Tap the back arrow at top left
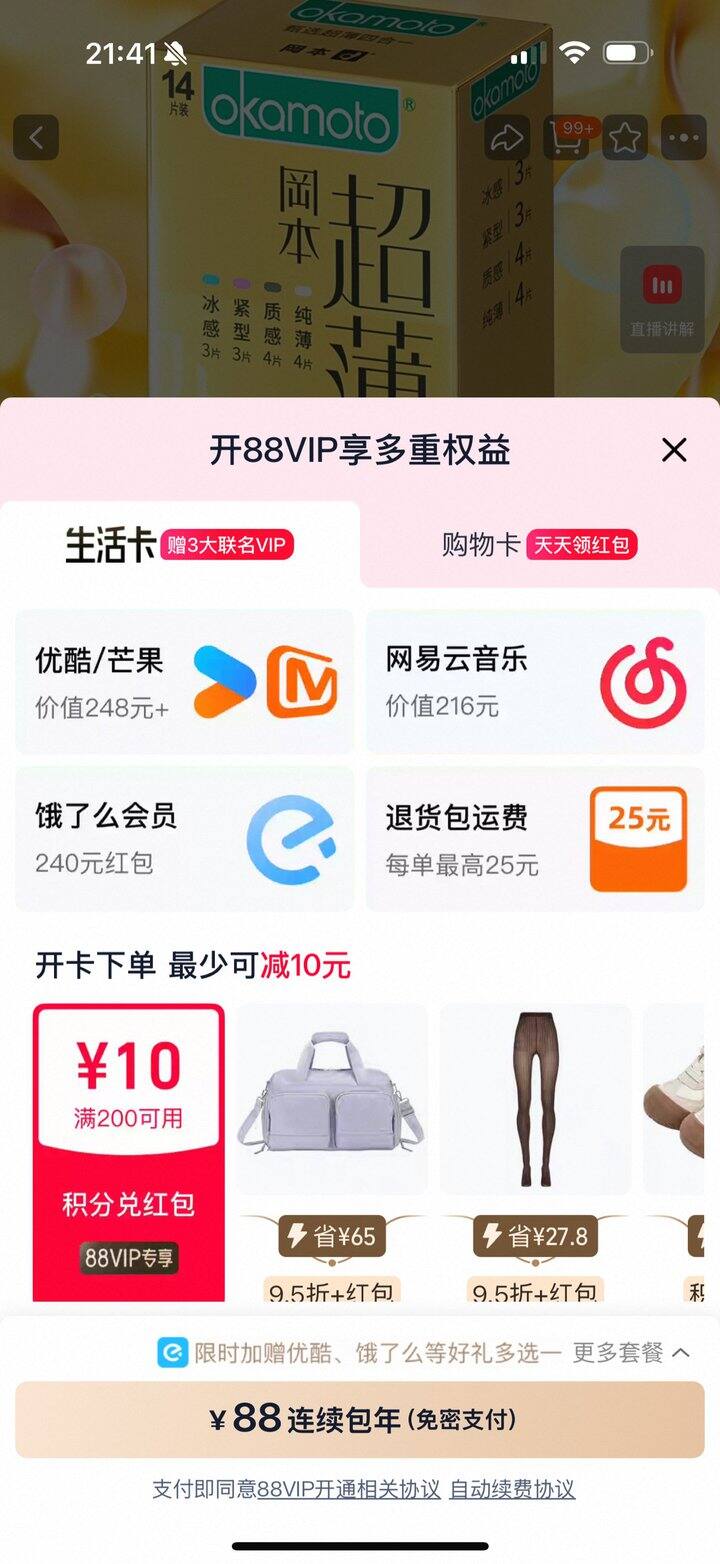This screenshot has height=1564, width=720. pyautogui.click(x=37, y=138)
